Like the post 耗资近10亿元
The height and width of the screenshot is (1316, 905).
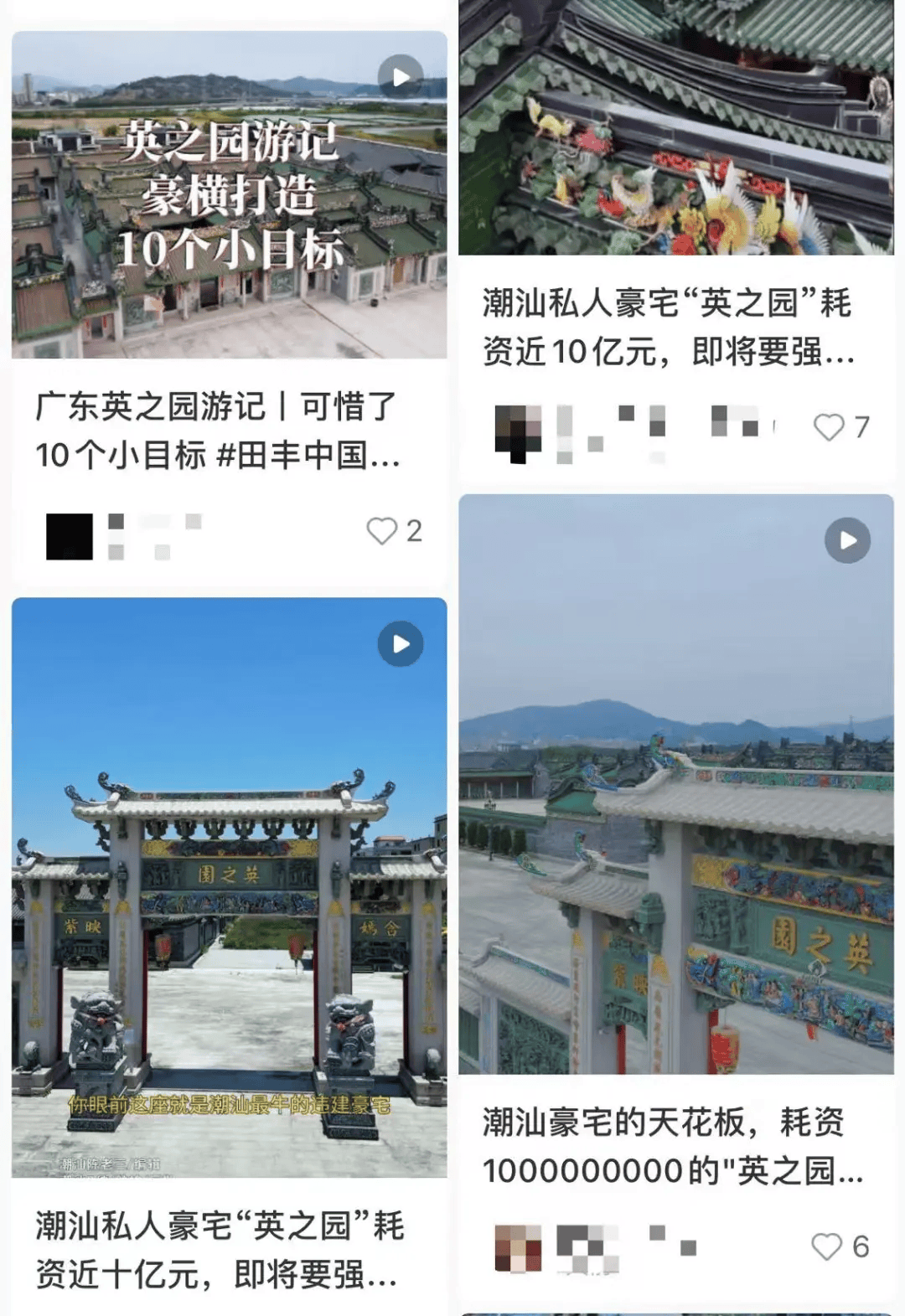pyautogui.click(x=829, y=427)
